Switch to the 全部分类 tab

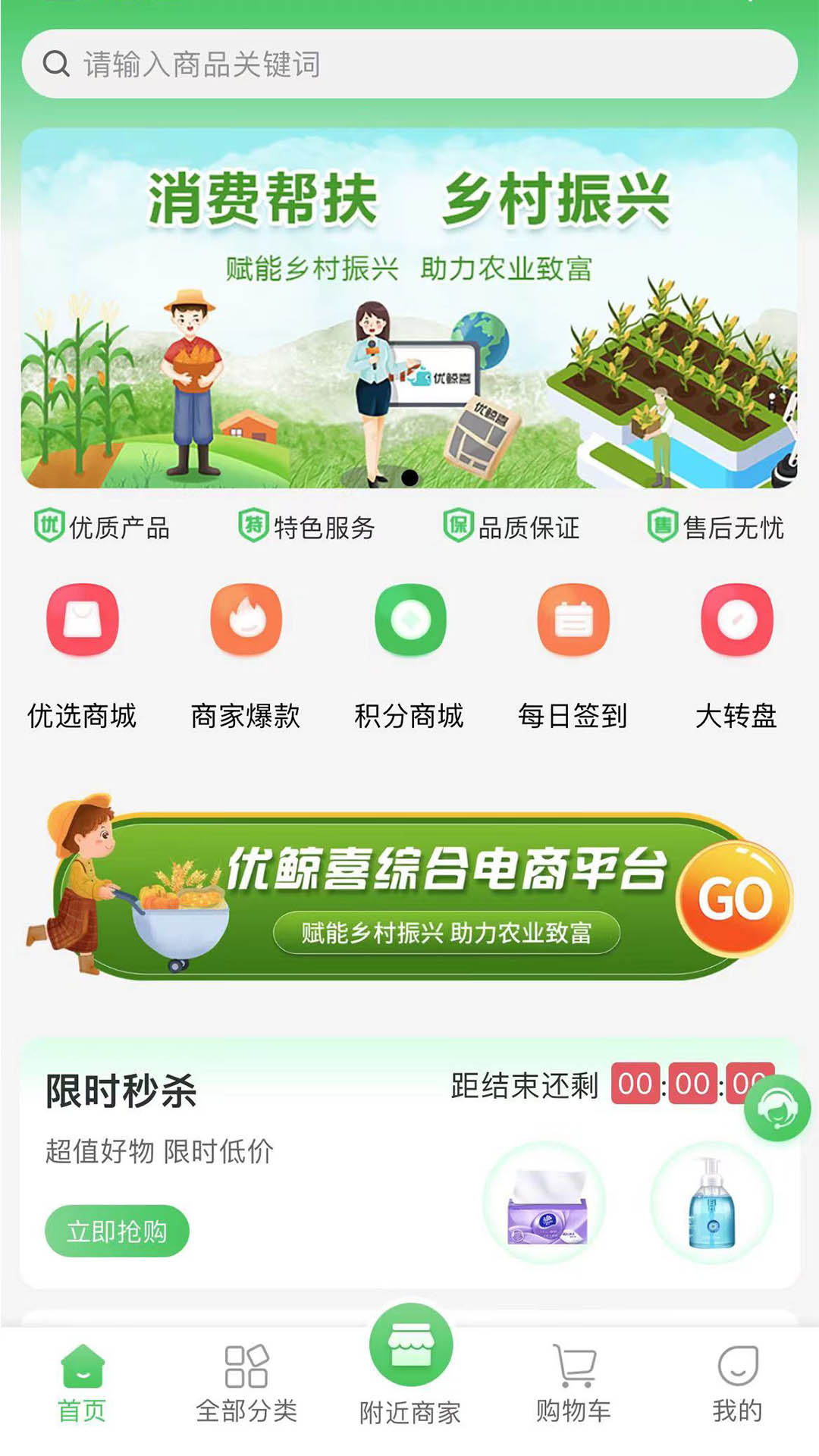246,1385
